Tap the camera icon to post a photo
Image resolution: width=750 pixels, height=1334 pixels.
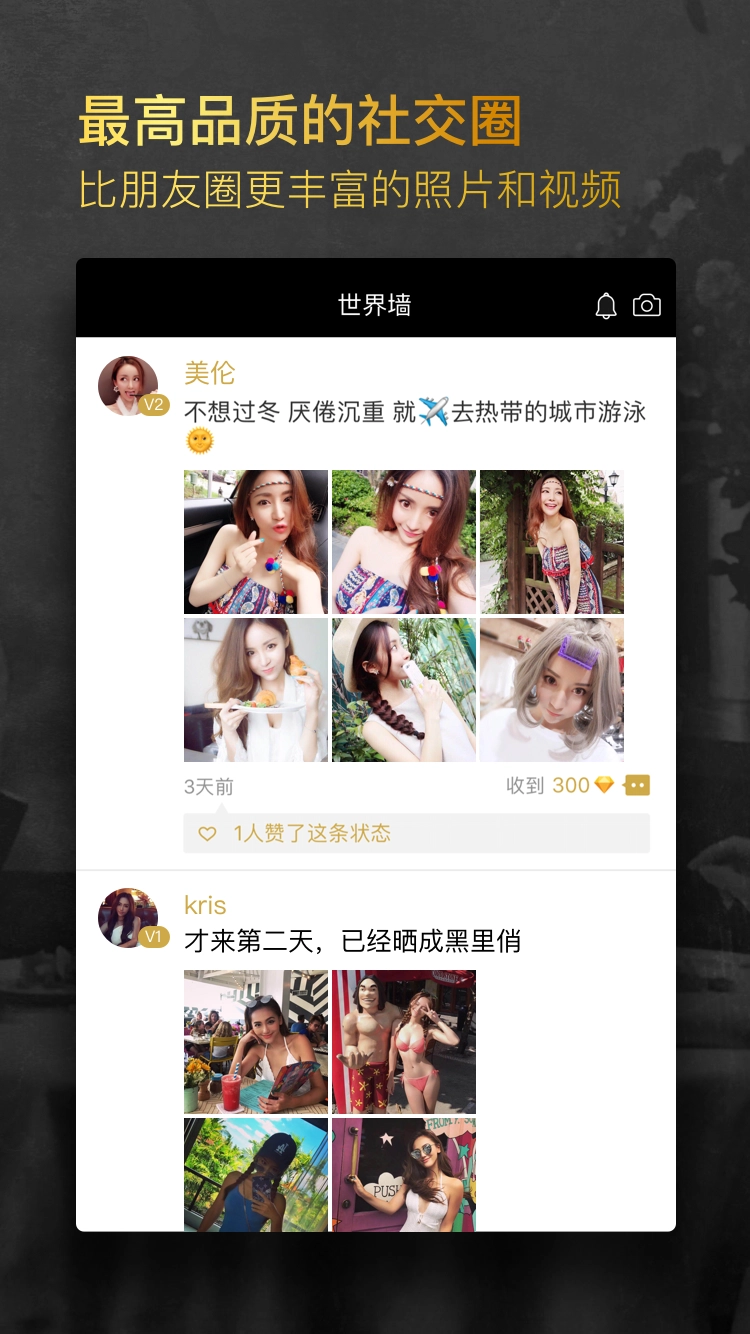(646, 303)
